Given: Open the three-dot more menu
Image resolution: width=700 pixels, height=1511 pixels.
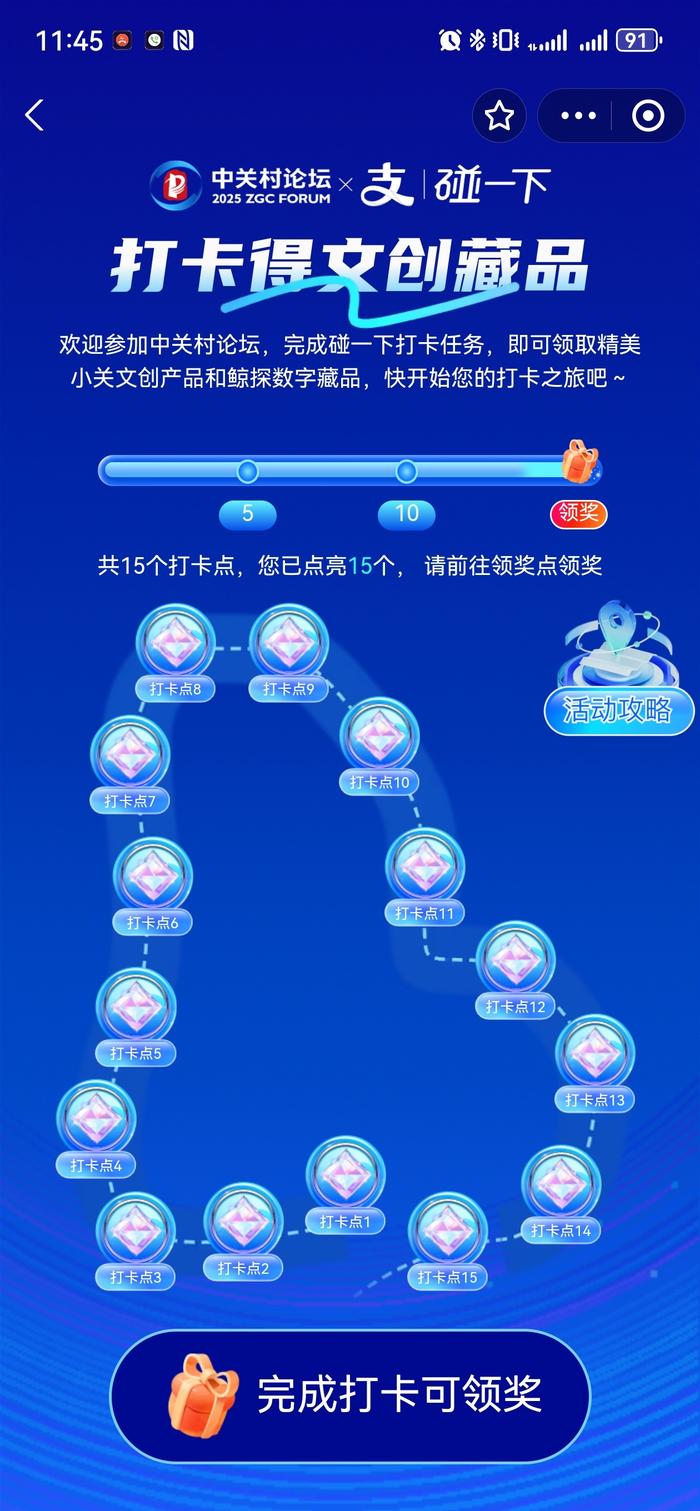Looking at the screenshot, I should coord(578,116).
